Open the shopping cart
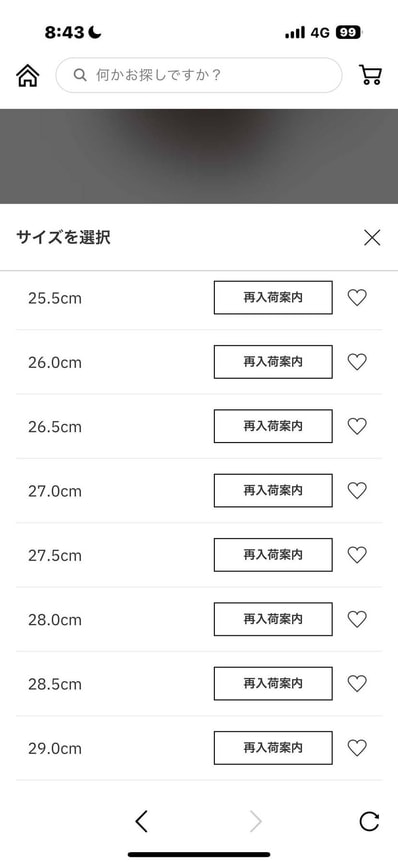This screenshot has width=398, height=865. 370,75
